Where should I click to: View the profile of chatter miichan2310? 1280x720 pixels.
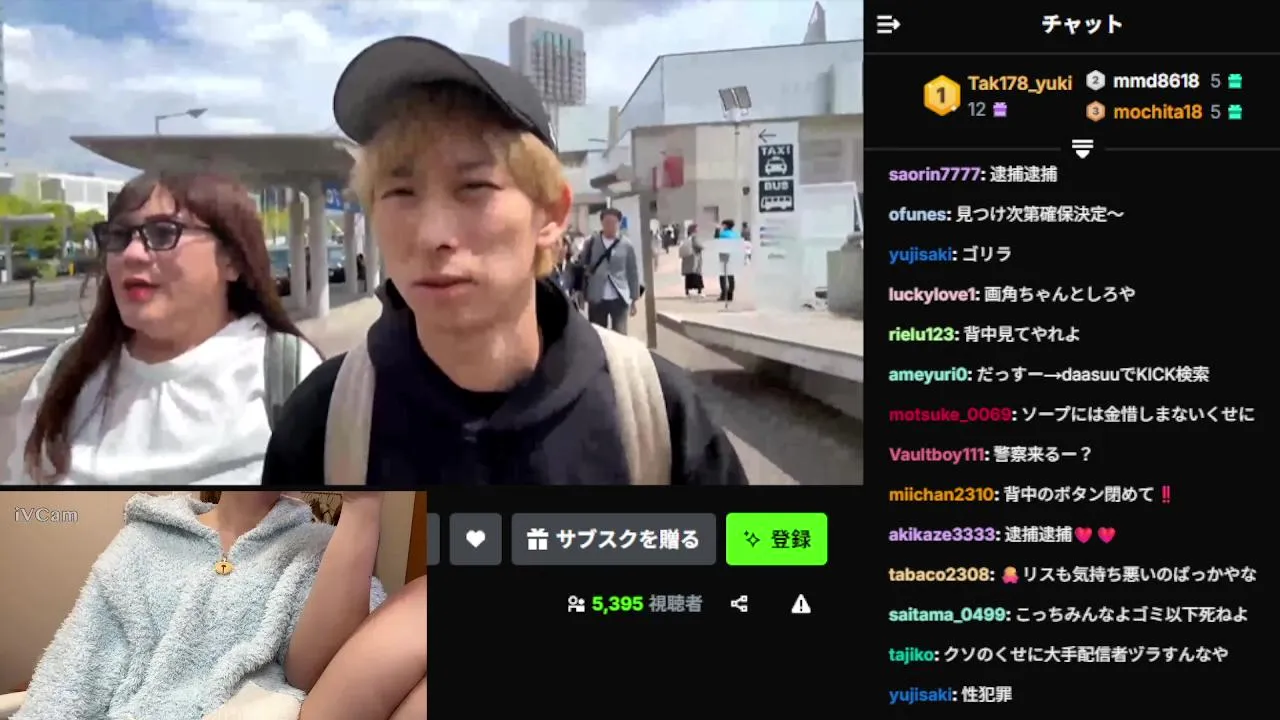[x=940, y=494]
